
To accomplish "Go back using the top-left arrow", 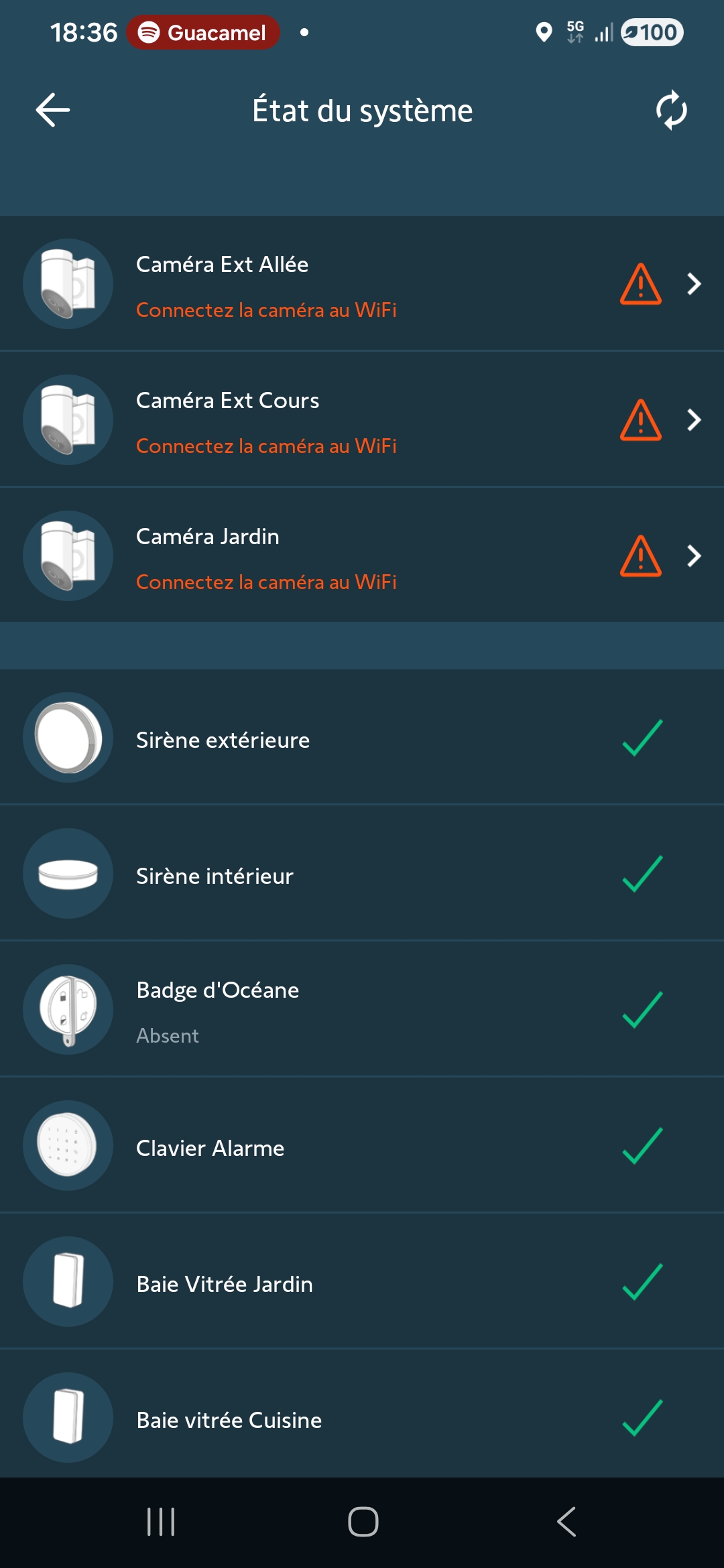I will pos(53,111).
